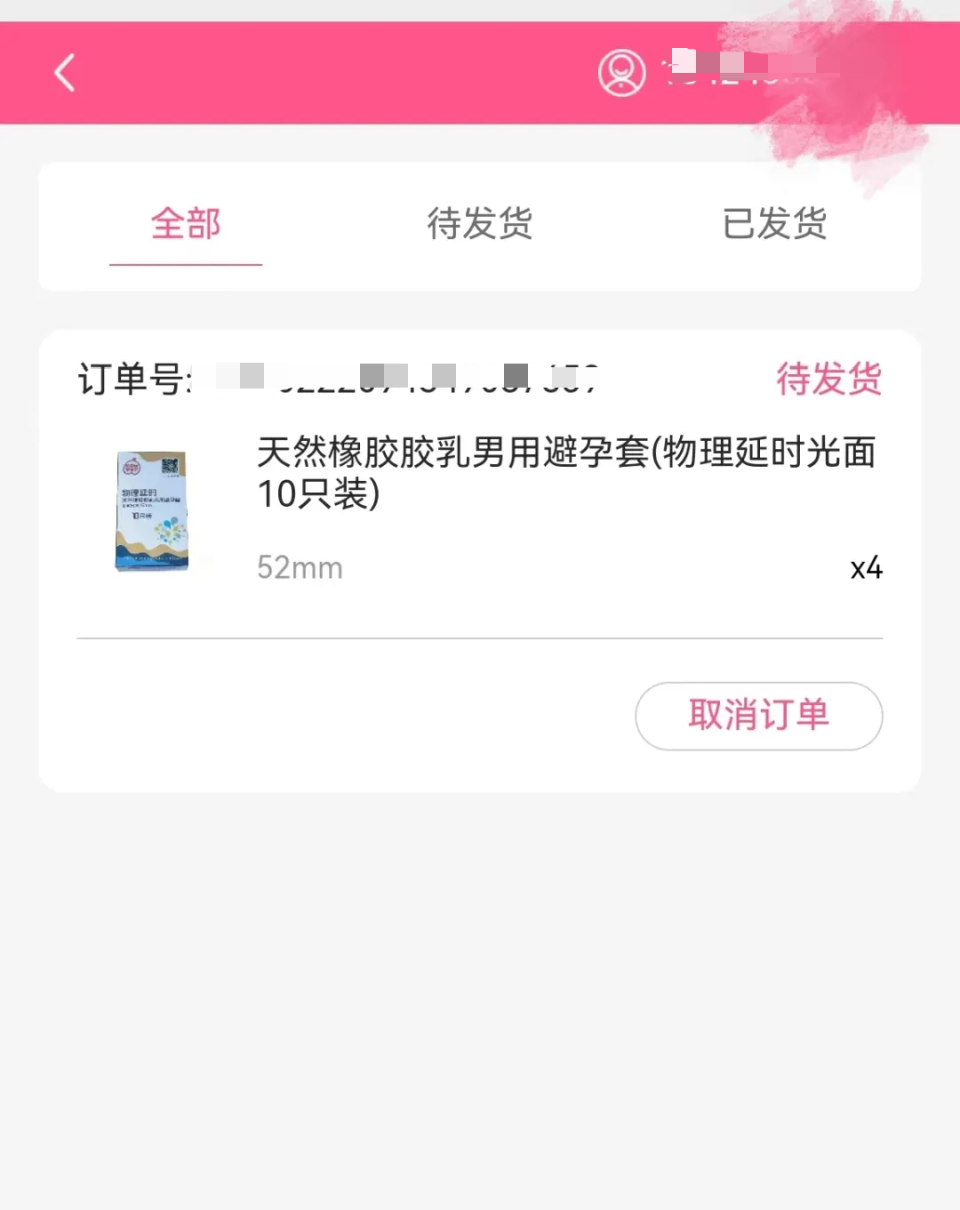Click the pink underline indicator under 全部

coord(185,264)
